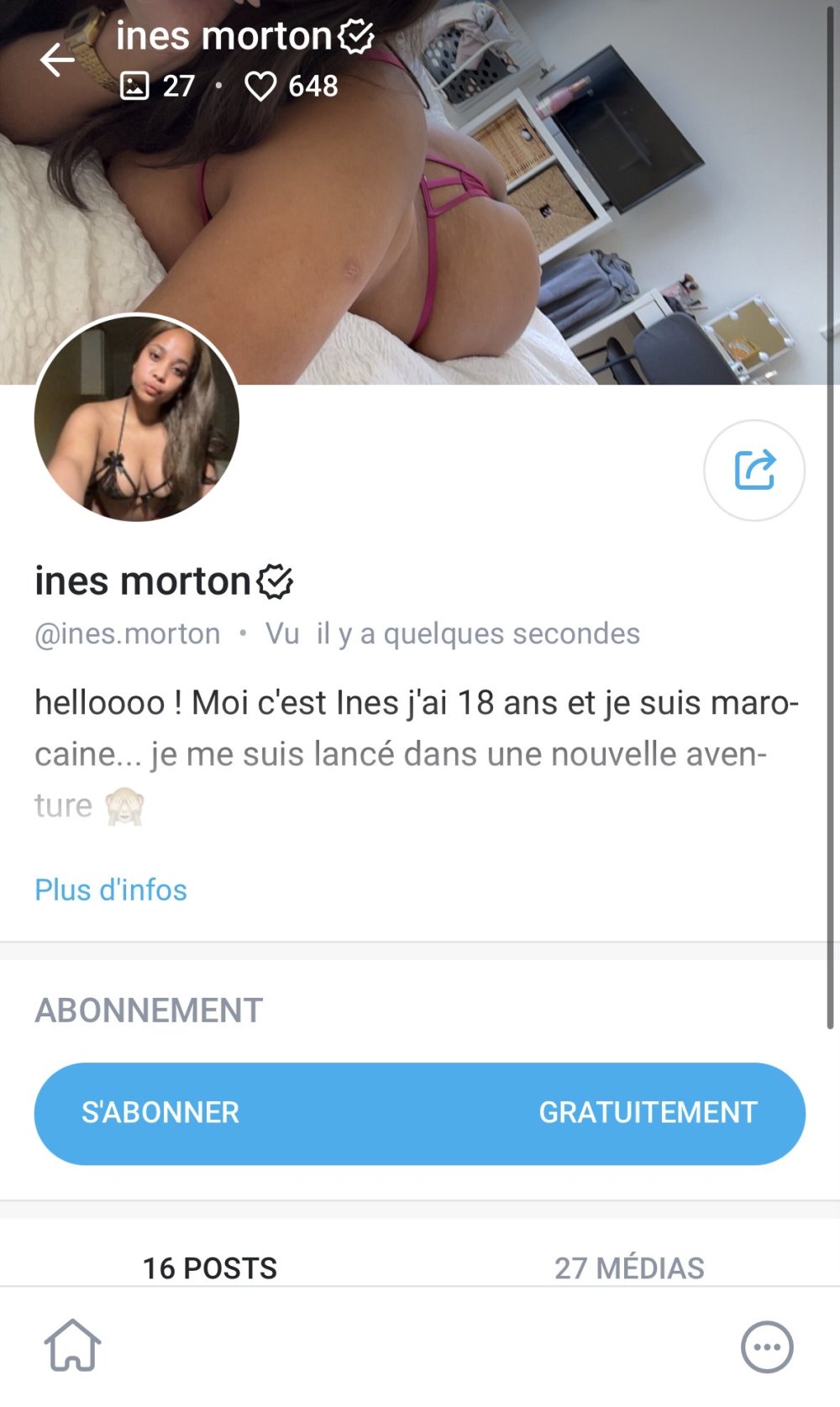The width and height of the screenshot is (840, 1407).
Task: Expand bio with Plus d'infos
Action: point(111,890)
